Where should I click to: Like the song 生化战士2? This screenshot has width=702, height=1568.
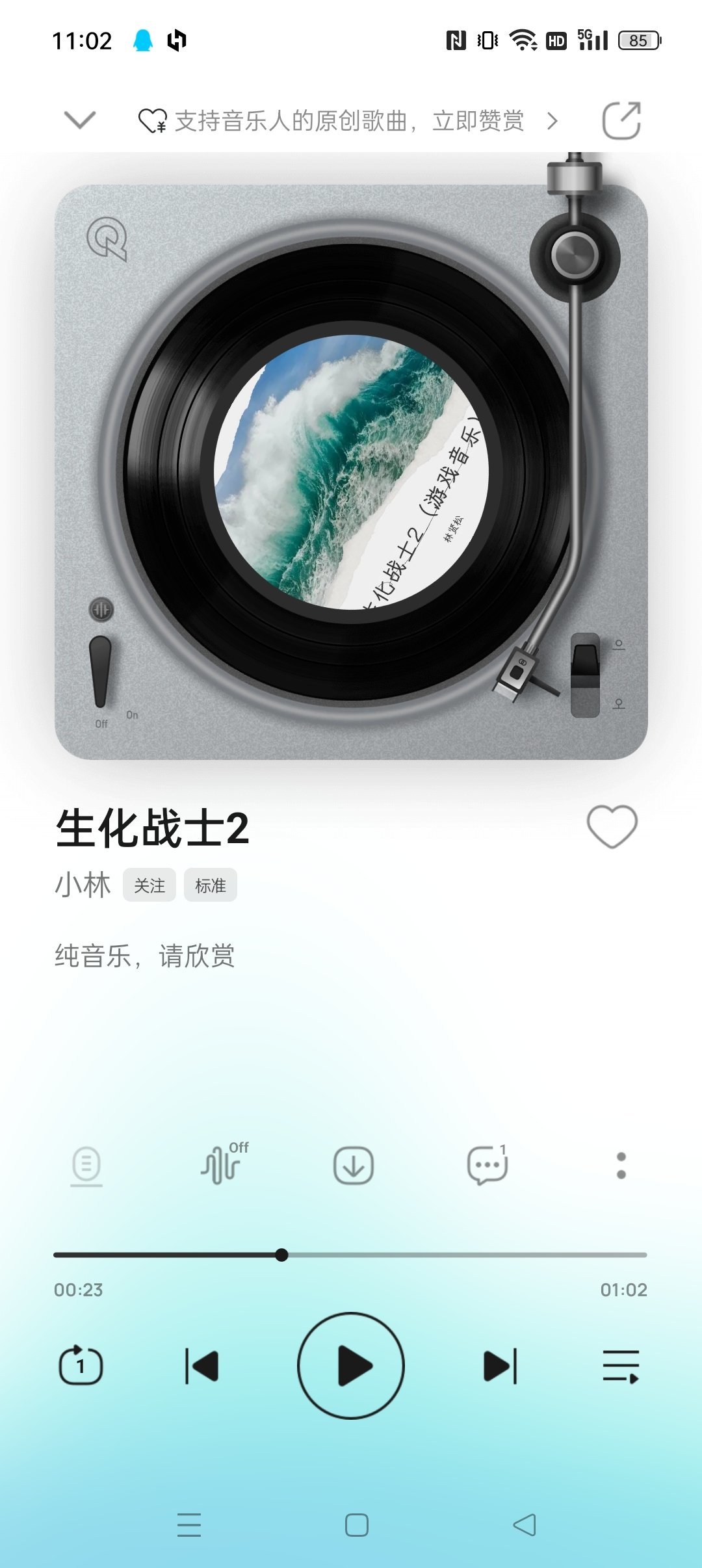[612, 827]
